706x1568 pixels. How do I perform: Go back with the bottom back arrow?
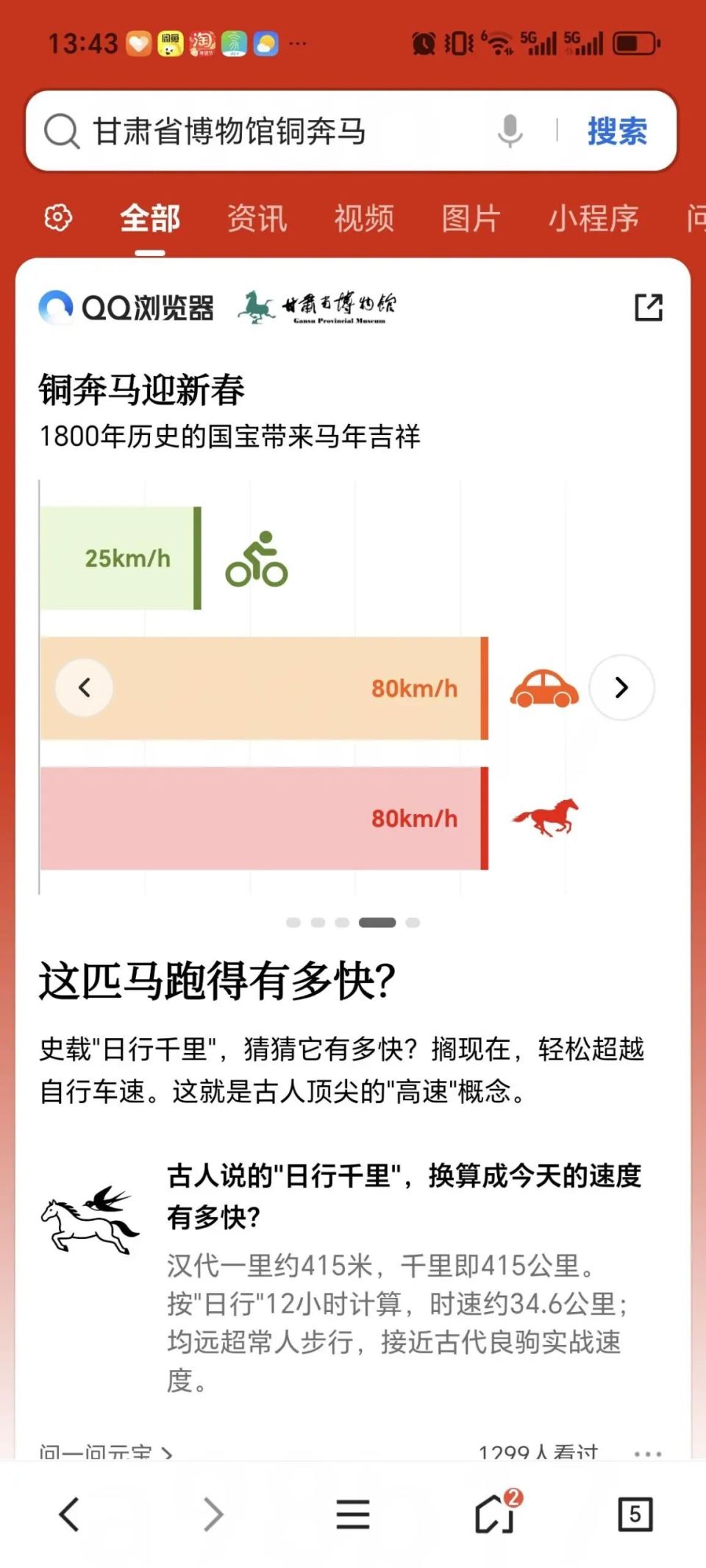pos(70,1515)
